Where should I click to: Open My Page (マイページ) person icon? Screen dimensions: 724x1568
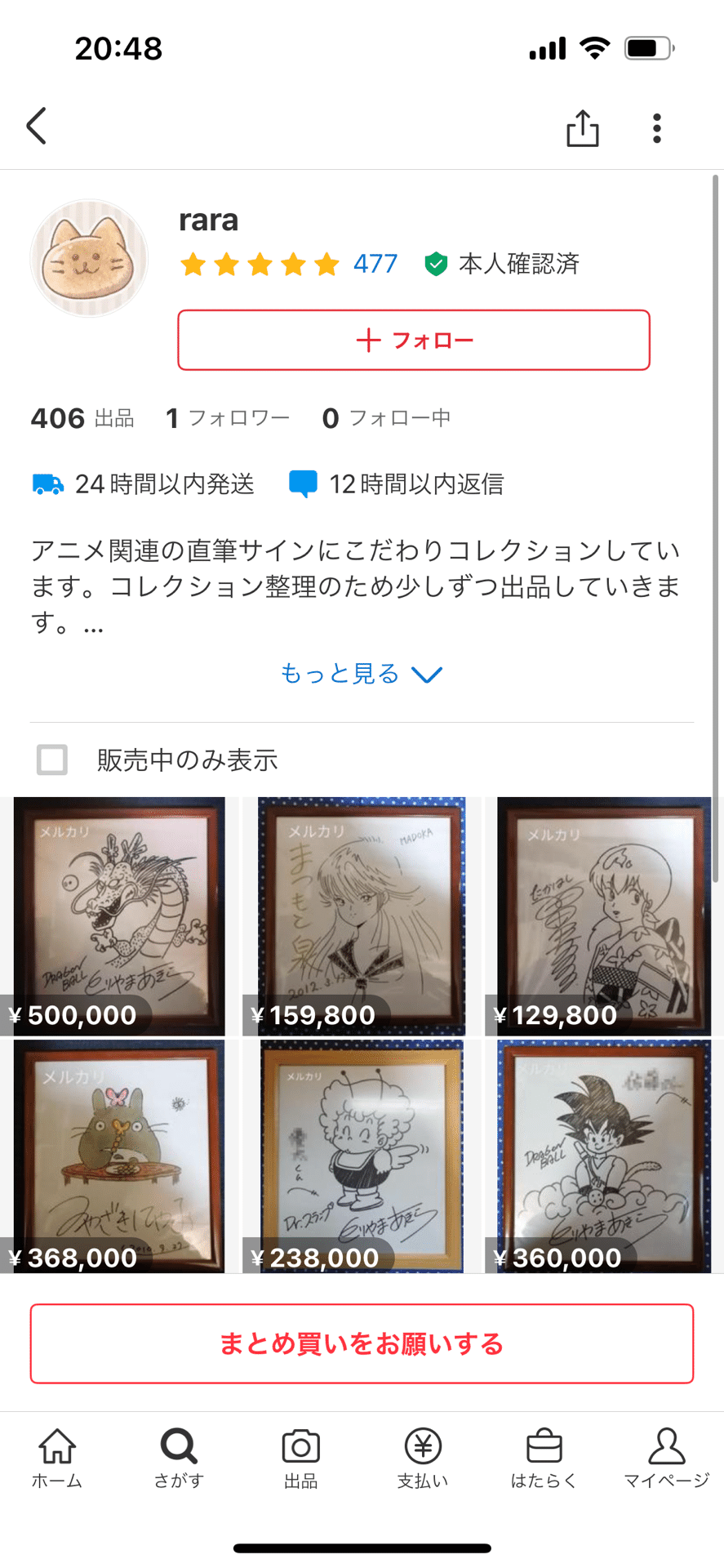(666, 1452)
